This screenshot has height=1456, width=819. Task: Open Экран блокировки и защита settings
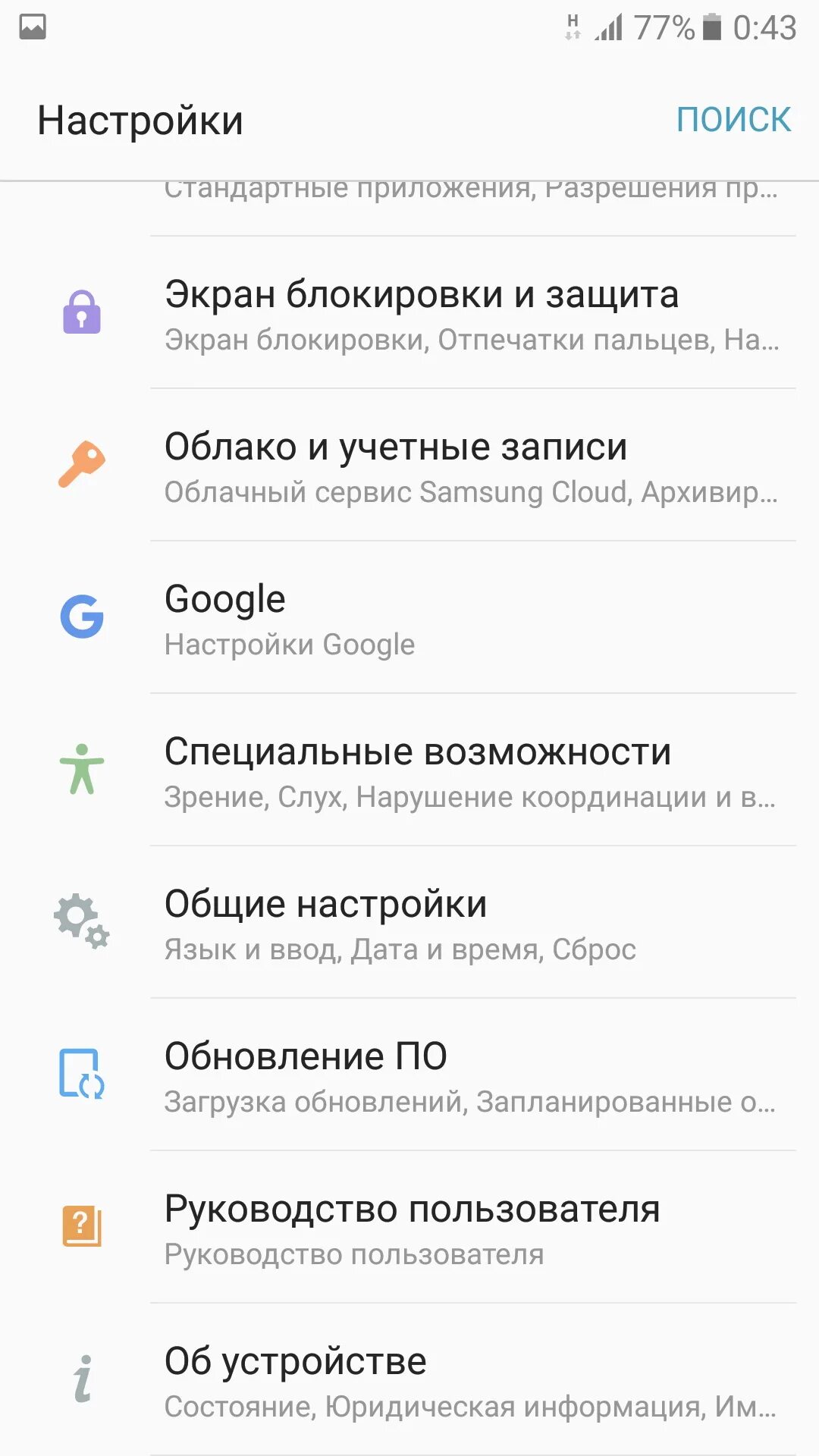point(421,313)
